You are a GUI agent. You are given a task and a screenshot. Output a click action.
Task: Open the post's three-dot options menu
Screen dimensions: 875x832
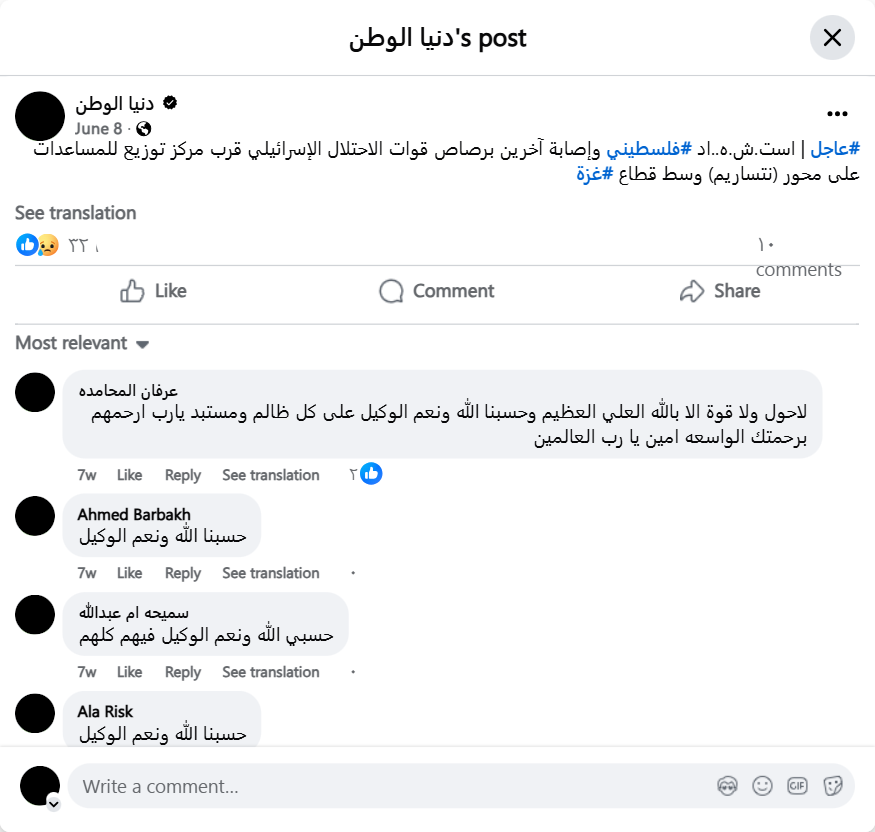[837, 114]
